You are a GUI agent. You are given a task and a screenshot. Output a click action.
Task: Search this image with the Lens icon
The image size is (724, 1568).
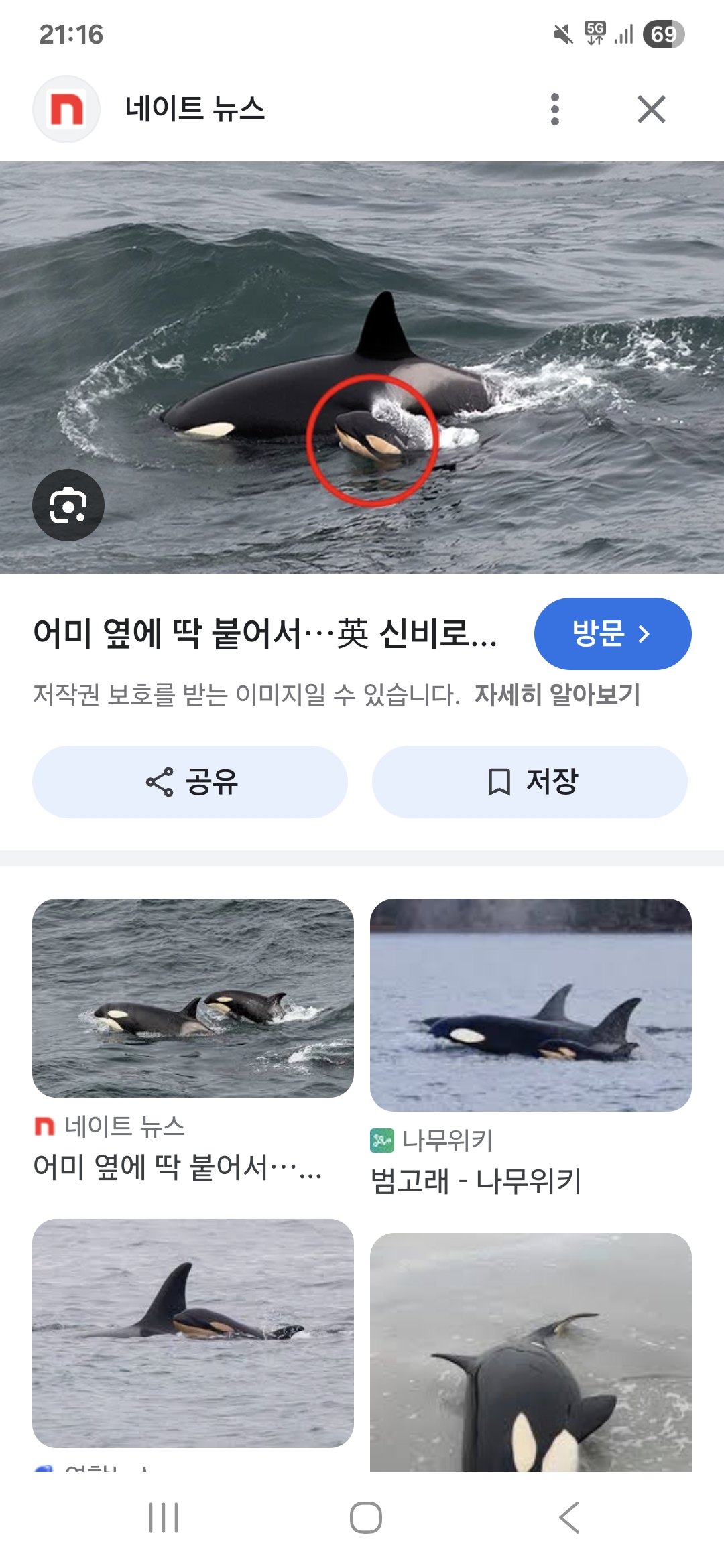point(68,505)
